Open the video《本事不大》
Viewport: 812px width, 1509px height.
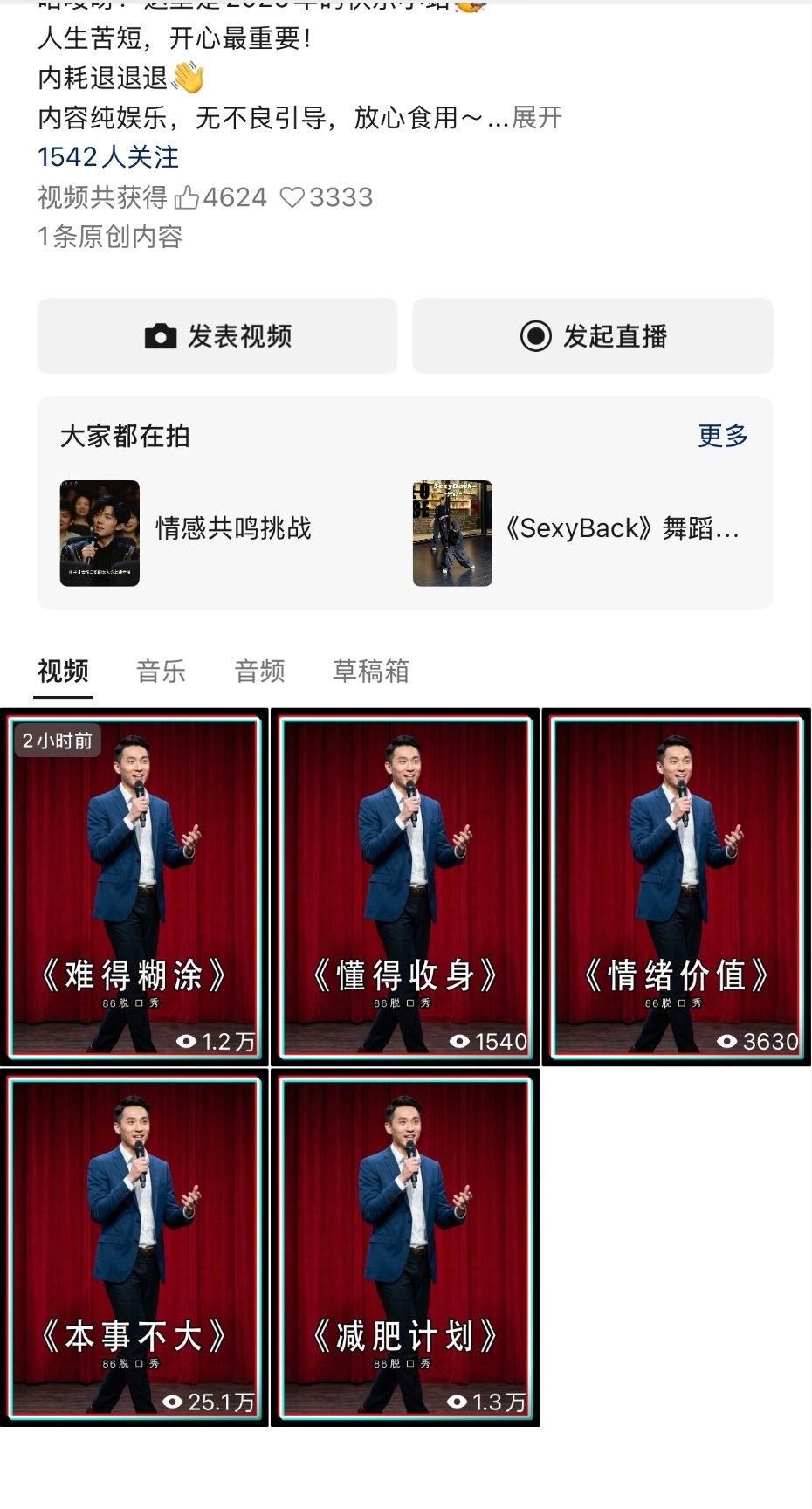135,1247
